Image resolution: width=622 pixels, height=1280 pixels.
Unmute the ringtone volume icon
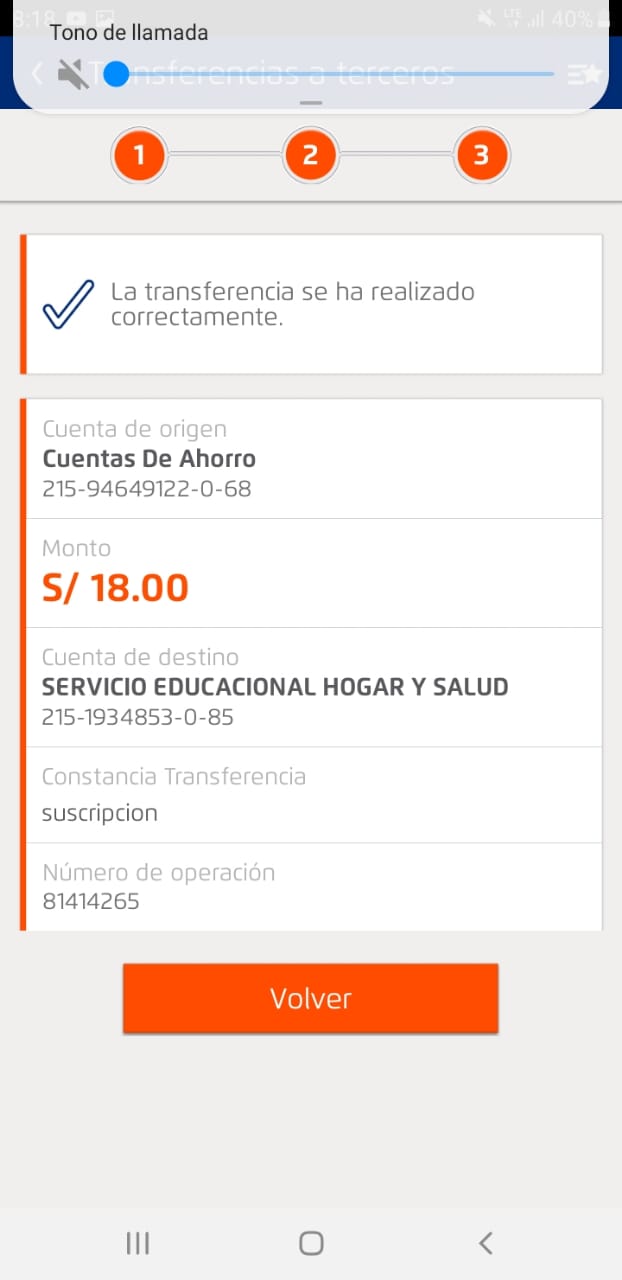[72, 74]
